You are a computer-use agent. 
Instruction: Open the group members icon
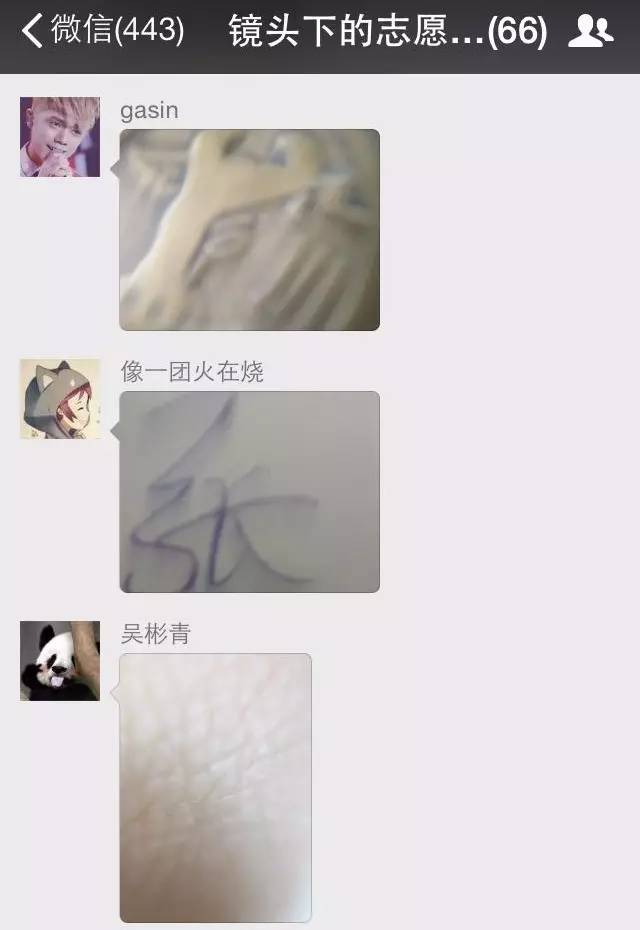590,32
